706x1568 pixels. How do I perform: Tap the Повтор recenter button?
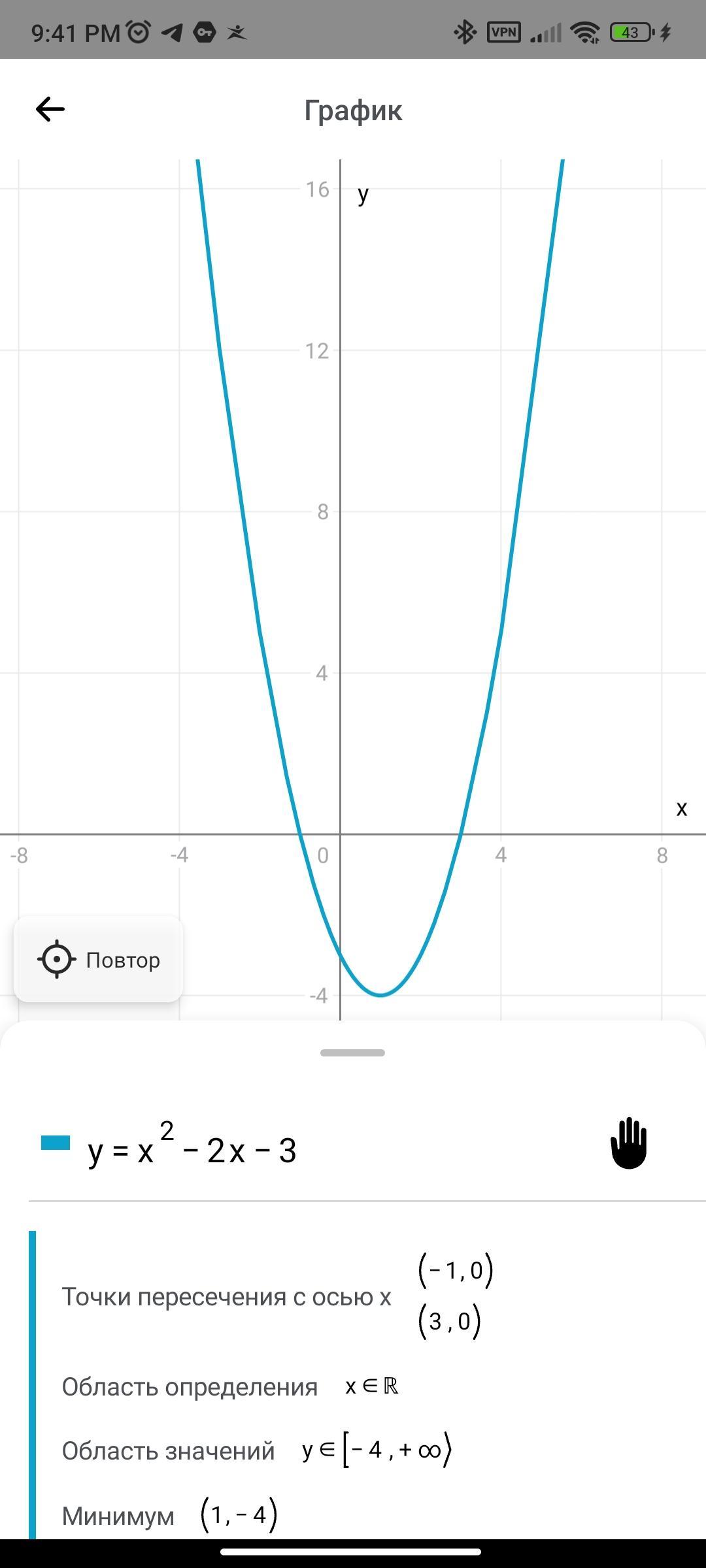(x=99, y=960)
